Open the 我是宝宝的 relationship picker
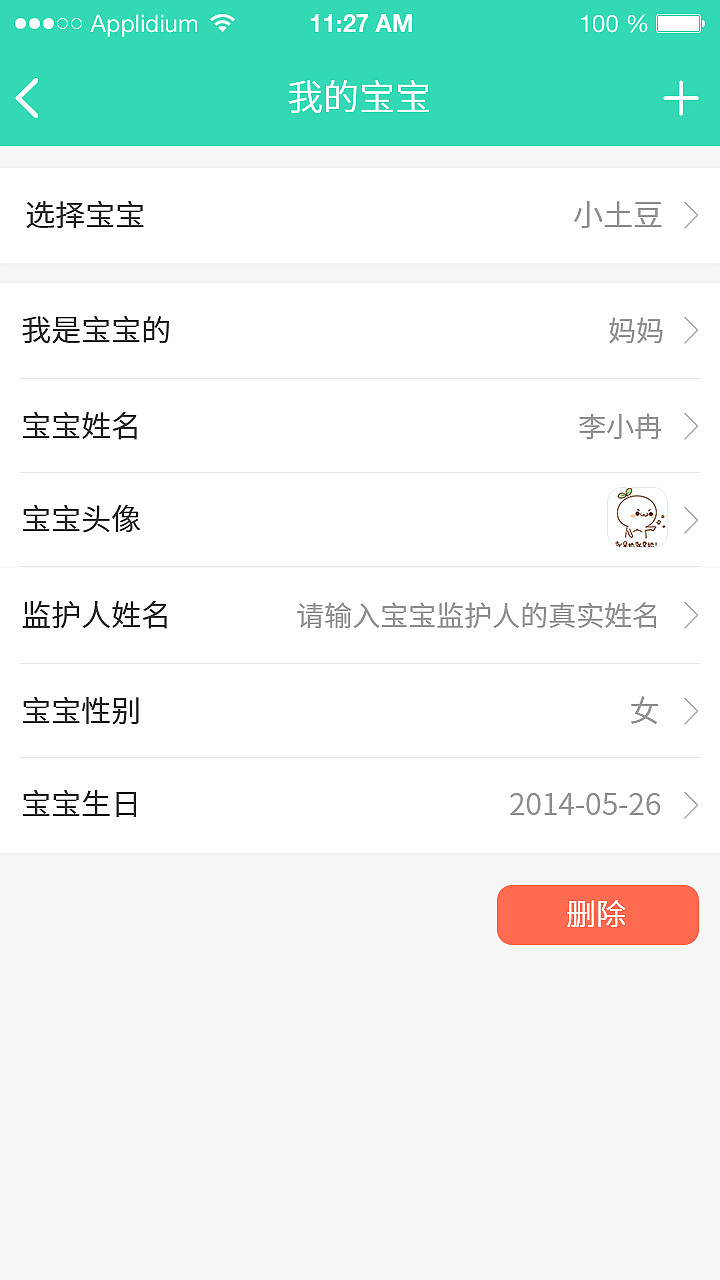Image resolution: width=720 pixels, height=1280 pixels. pyautogui.click(x=360, y=331)
